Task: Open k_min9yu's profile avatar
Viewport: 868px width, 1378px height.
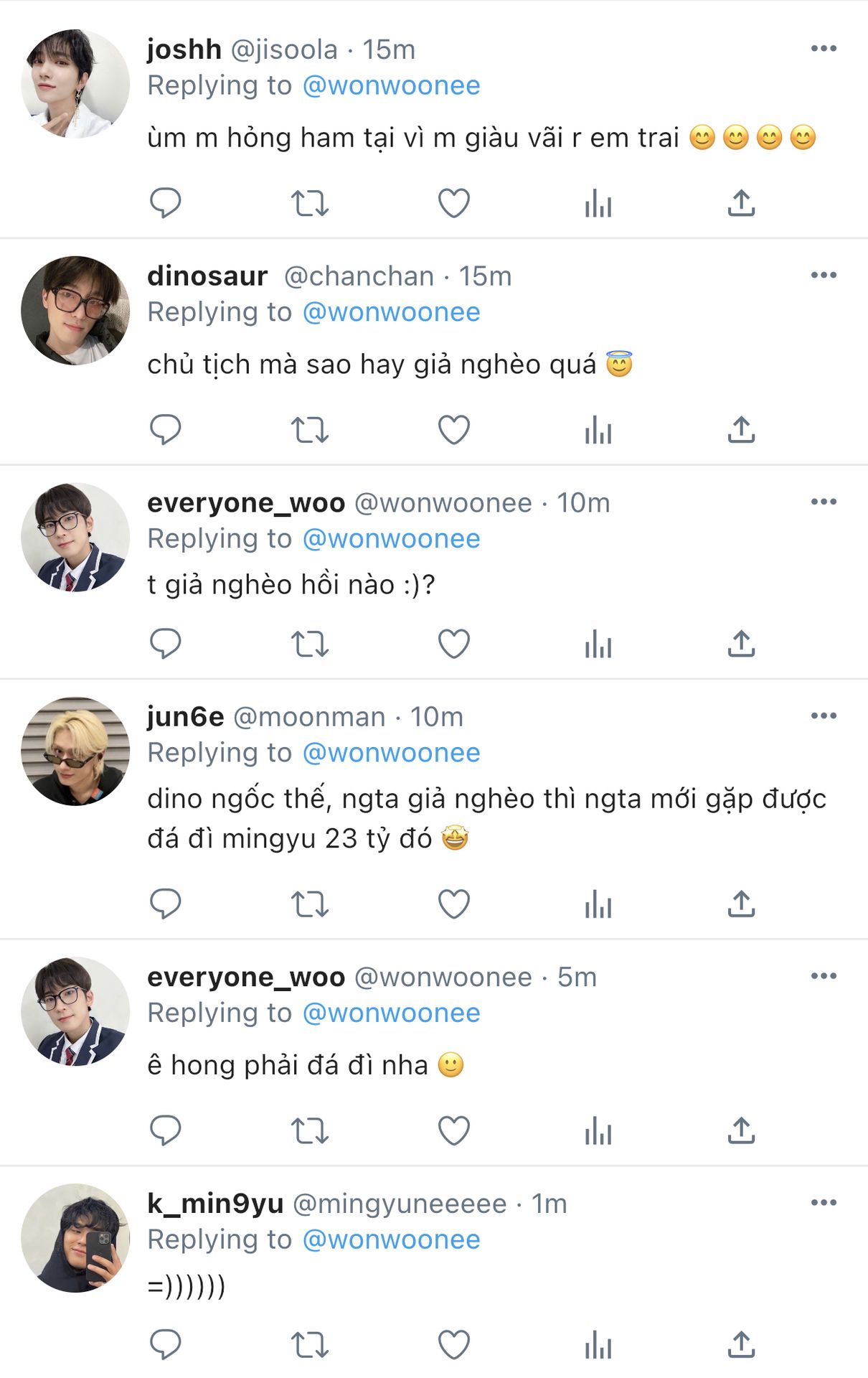Action: [x=75, y=1238]
